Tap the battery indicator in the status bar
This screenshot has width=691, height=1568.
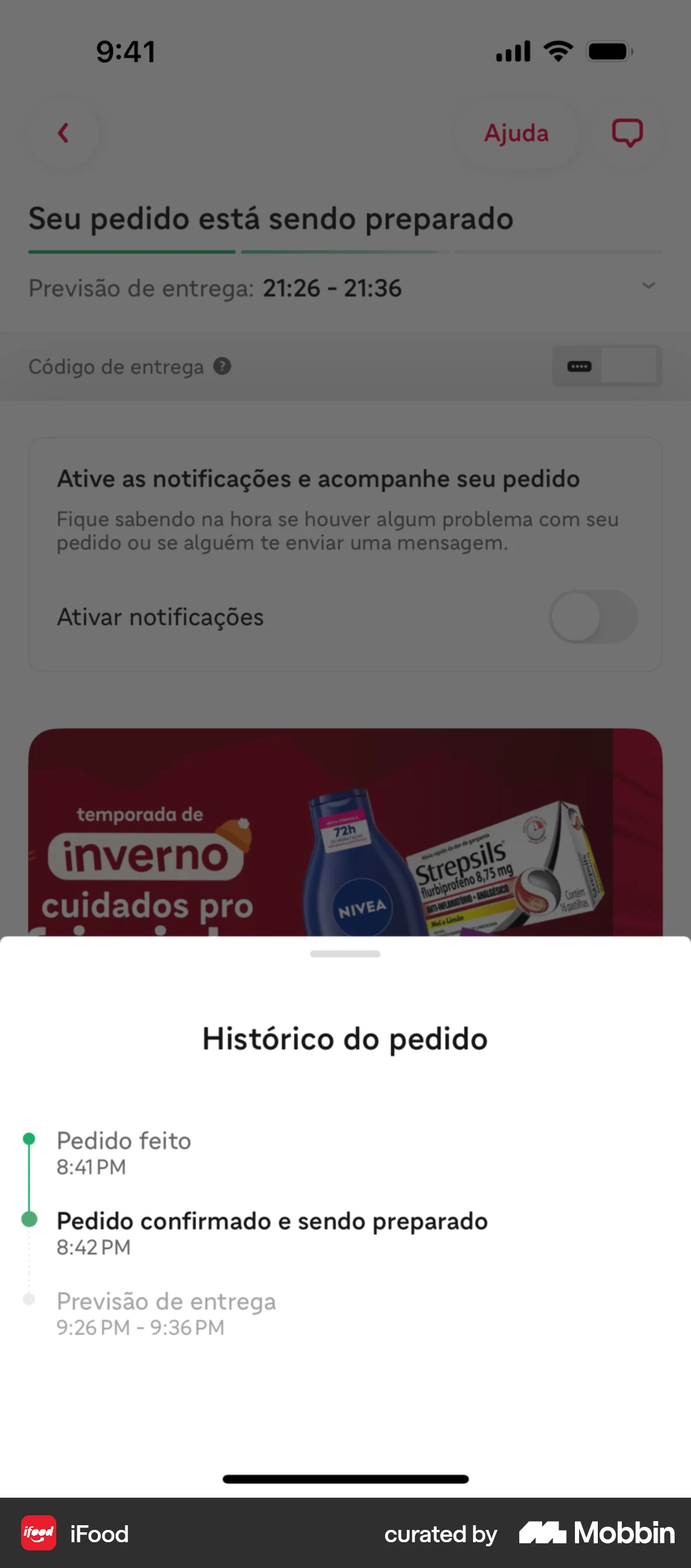point(608,51)
